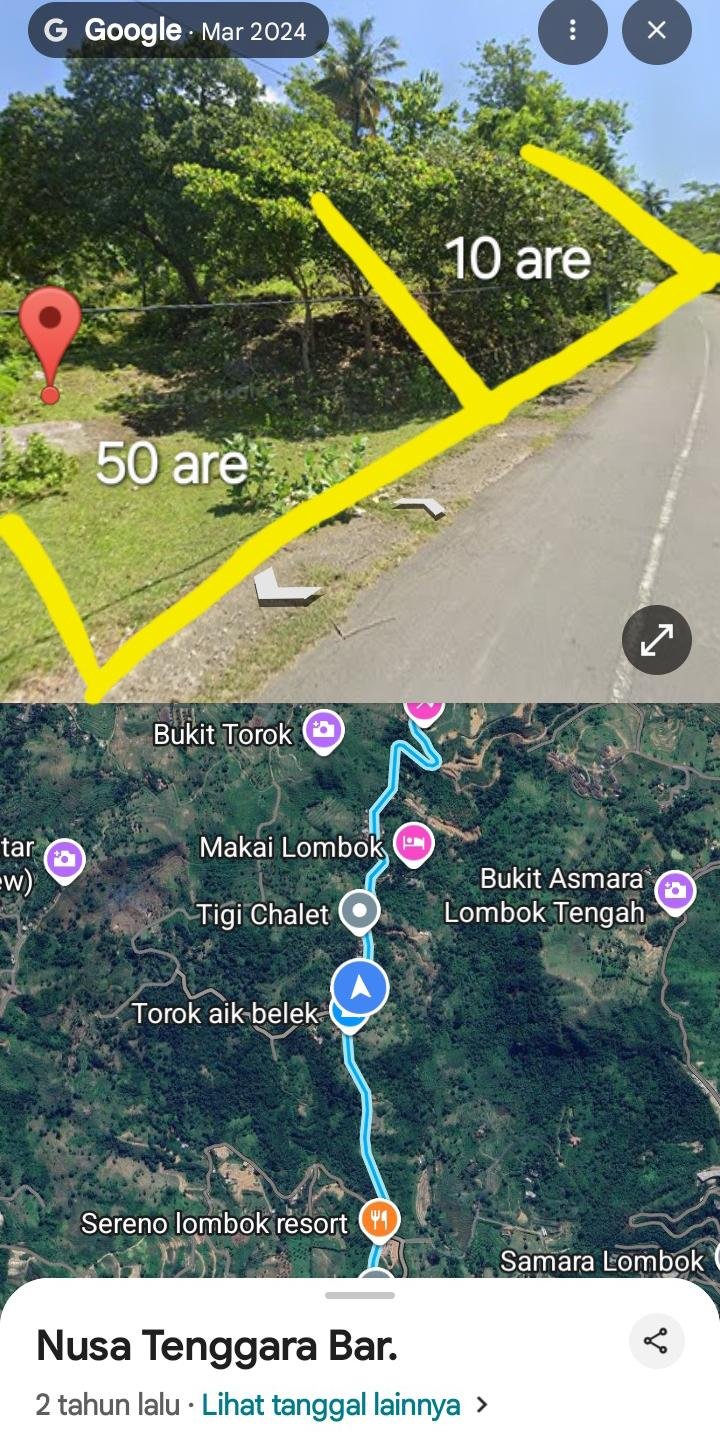The width and height of the screenshot is (720, 1446).
Task: Open the three-dot overflow menu
Action: coord(573,31)
